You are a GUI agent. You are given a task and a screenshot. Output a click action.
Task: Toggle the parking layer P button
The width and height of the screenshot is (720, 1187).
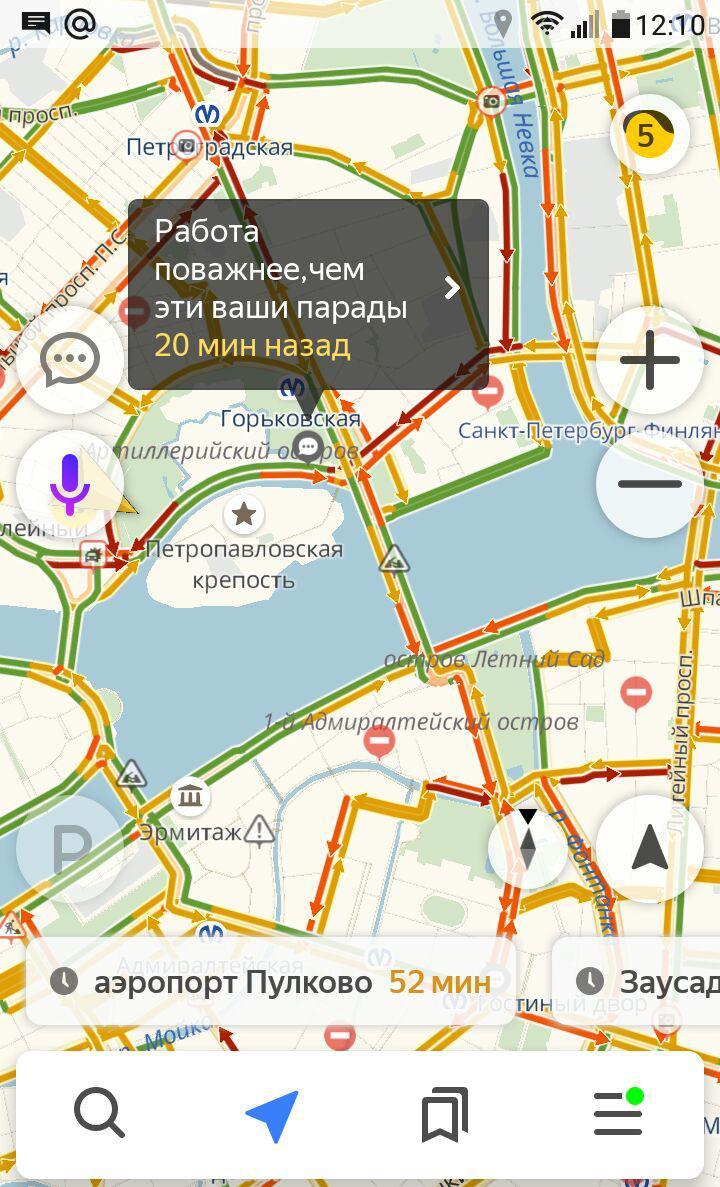pos(70,849)
